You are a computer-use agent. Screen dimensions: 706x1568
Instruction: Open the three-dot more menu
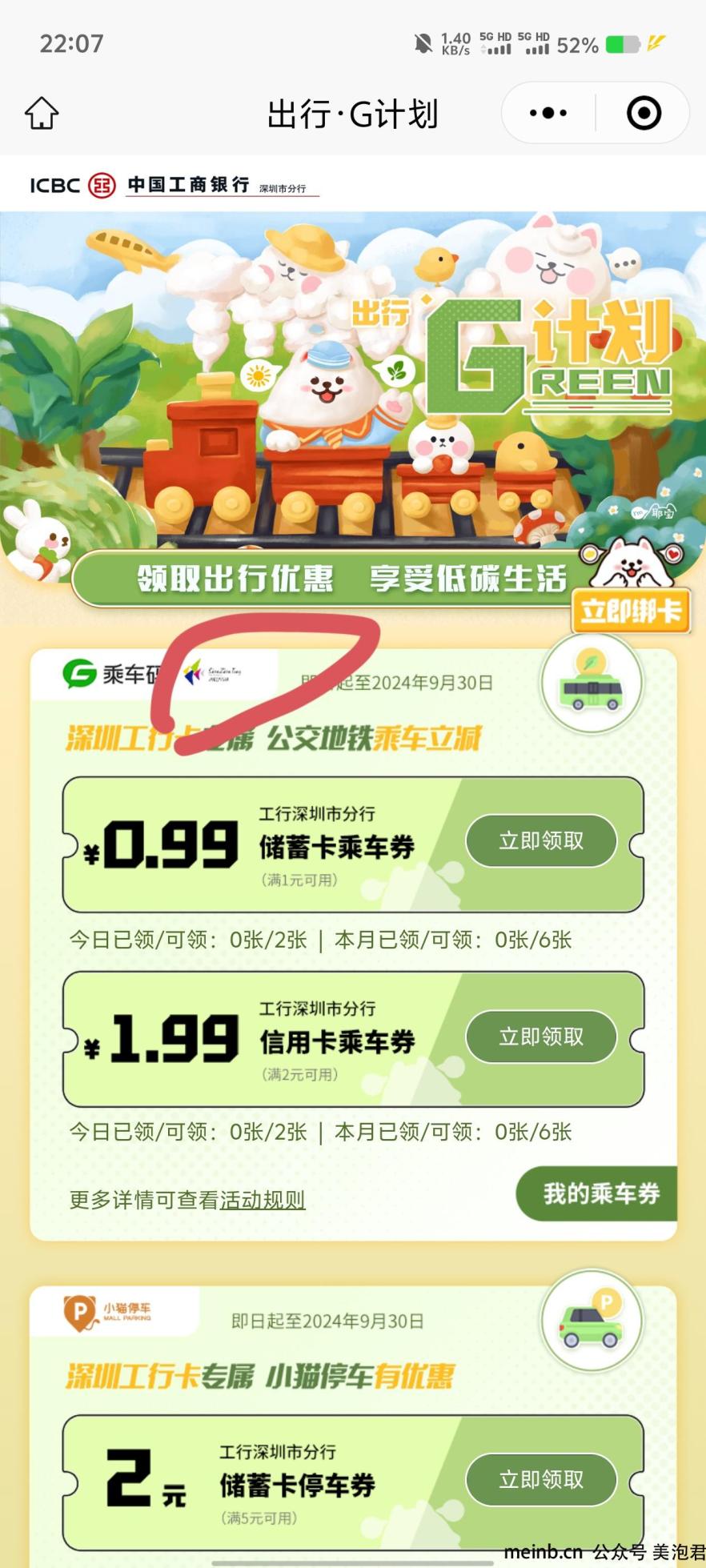pos(548,114)
